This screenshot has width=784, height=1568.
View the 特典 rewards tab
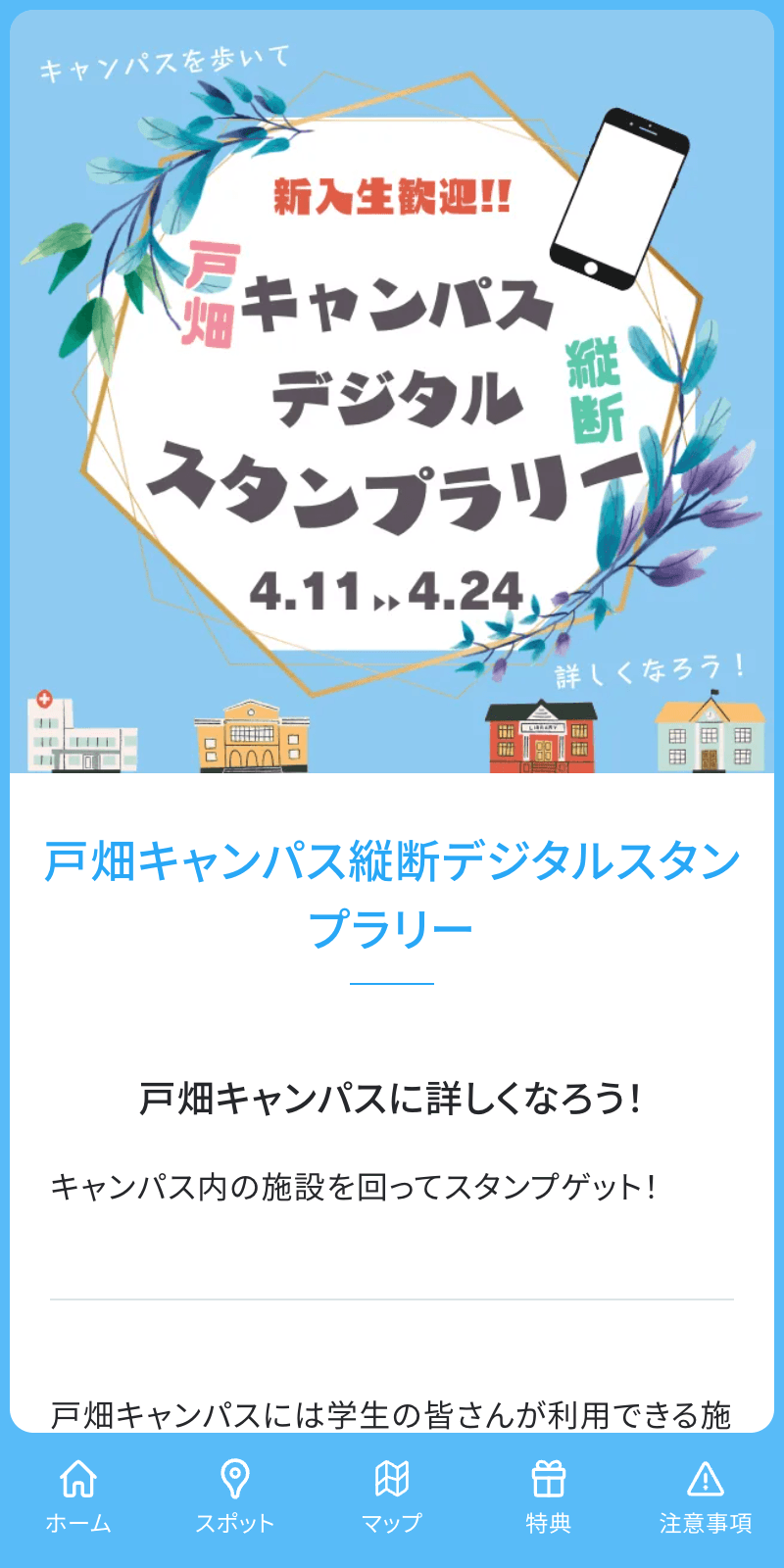click(x=549, y=1496)
